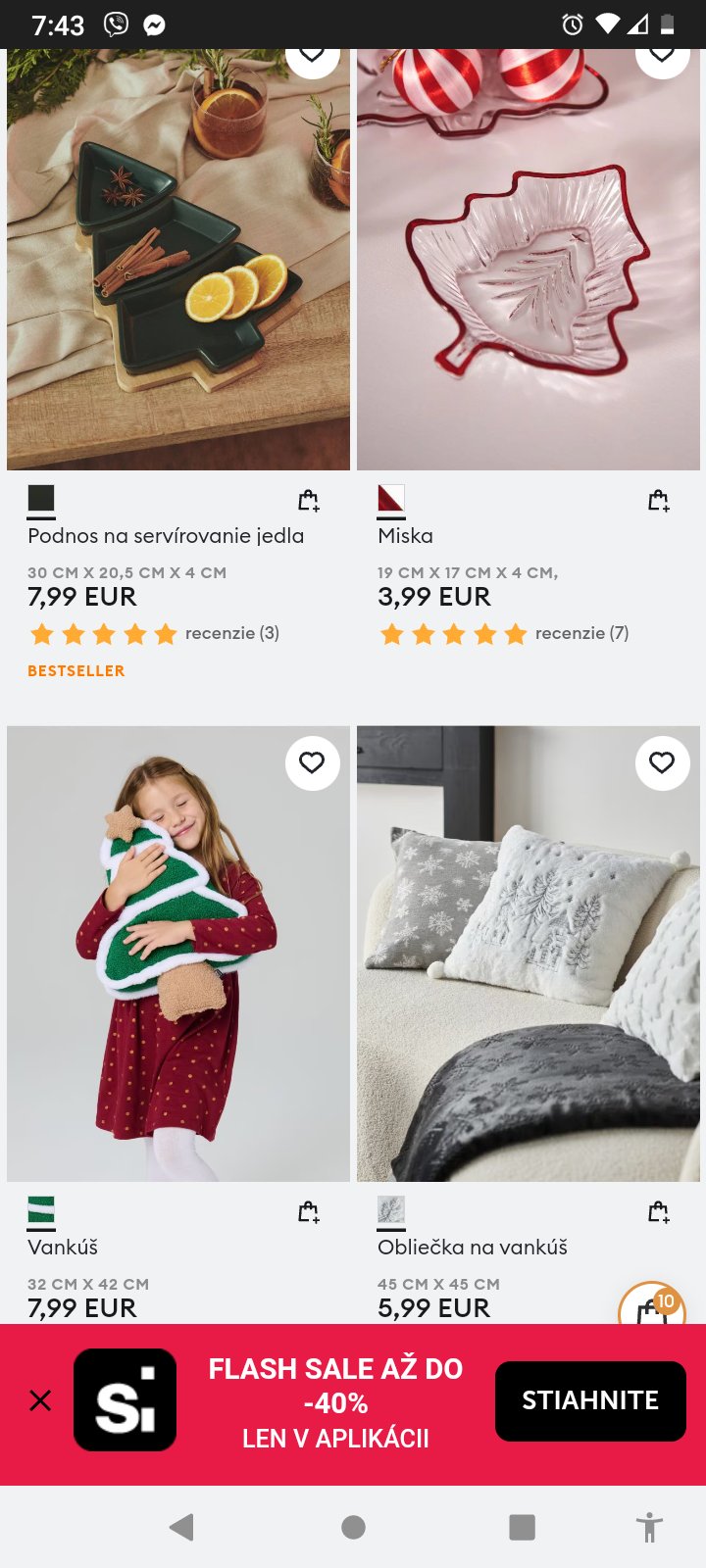706x1568 pixels.
Task: Dismiss the flash sale banner
Action: click(40, 1400)
